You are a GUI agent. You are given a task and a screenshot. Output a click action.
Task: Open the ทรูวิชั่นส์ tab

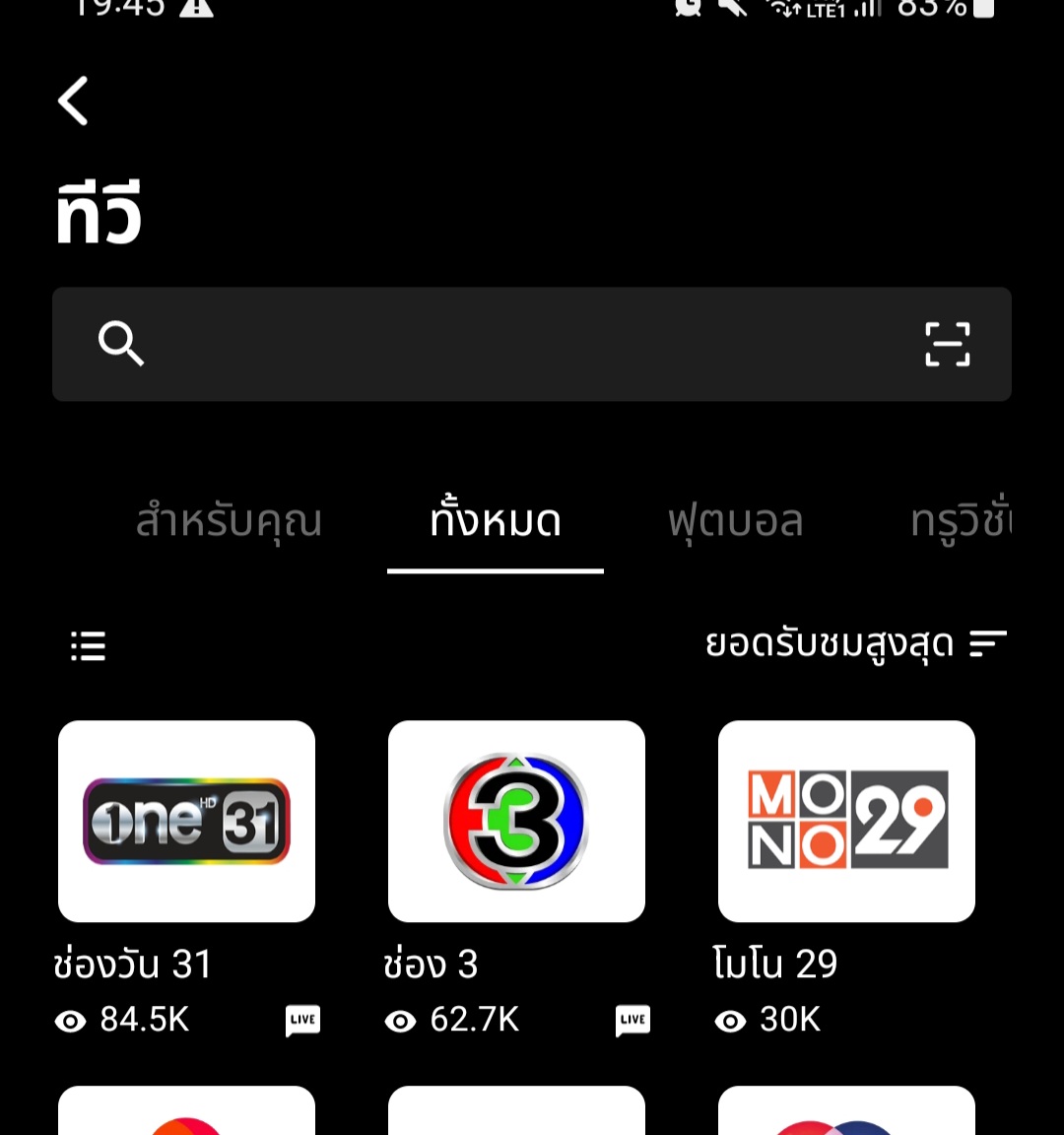[x=961, y=521]
